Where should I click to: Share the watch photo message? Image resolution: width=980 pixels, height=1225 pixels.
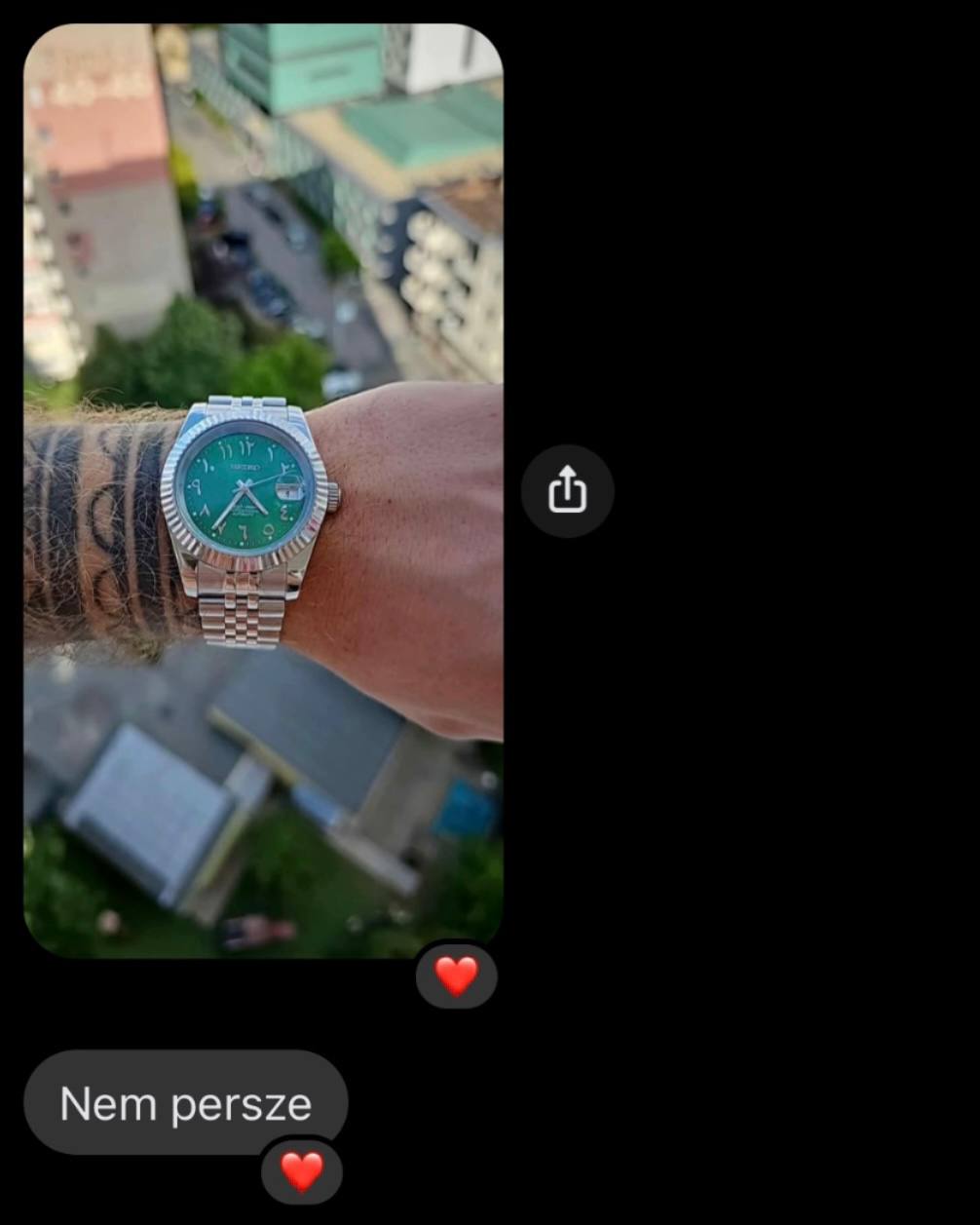tap(567, 490)
